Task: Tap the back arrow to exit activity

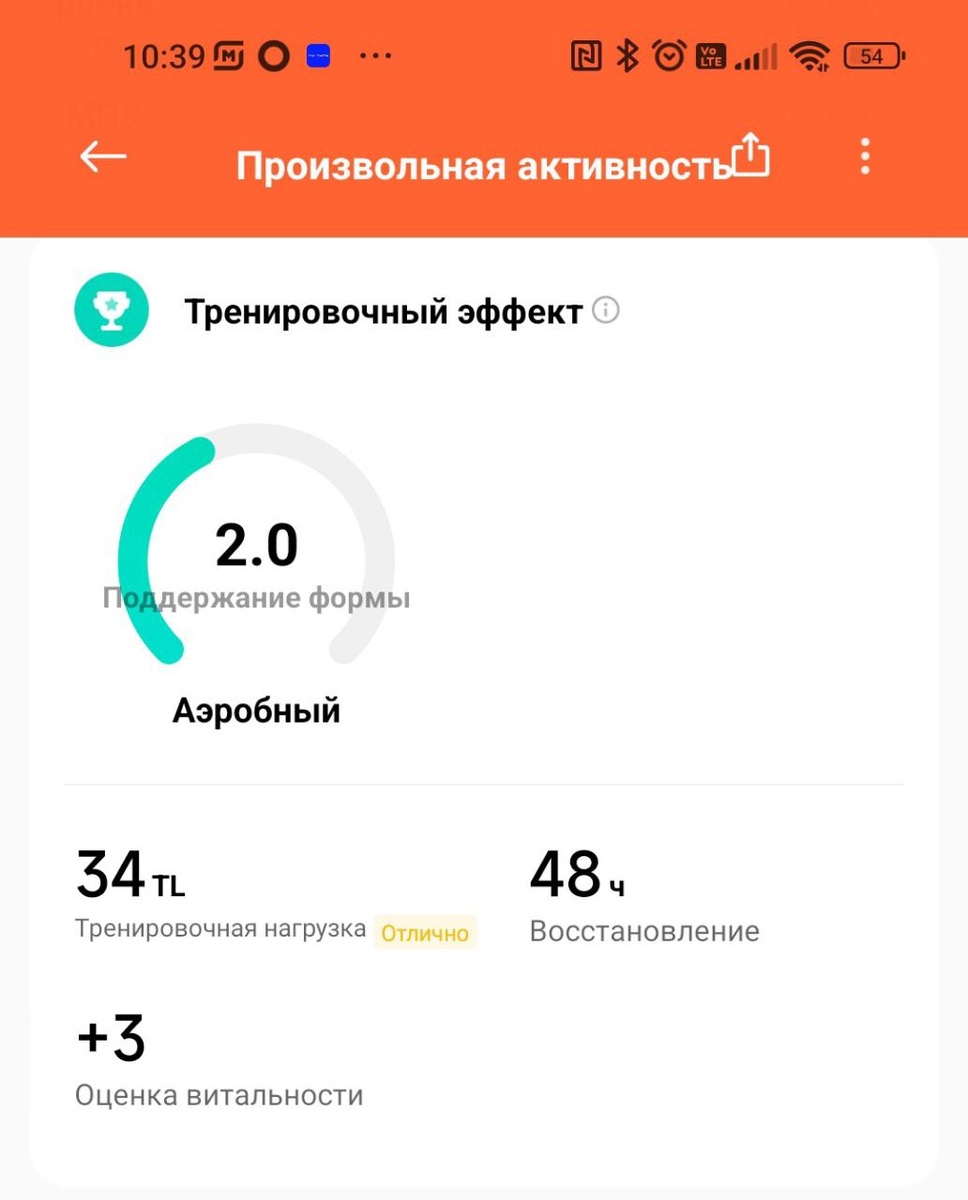Action: [102, 158]
